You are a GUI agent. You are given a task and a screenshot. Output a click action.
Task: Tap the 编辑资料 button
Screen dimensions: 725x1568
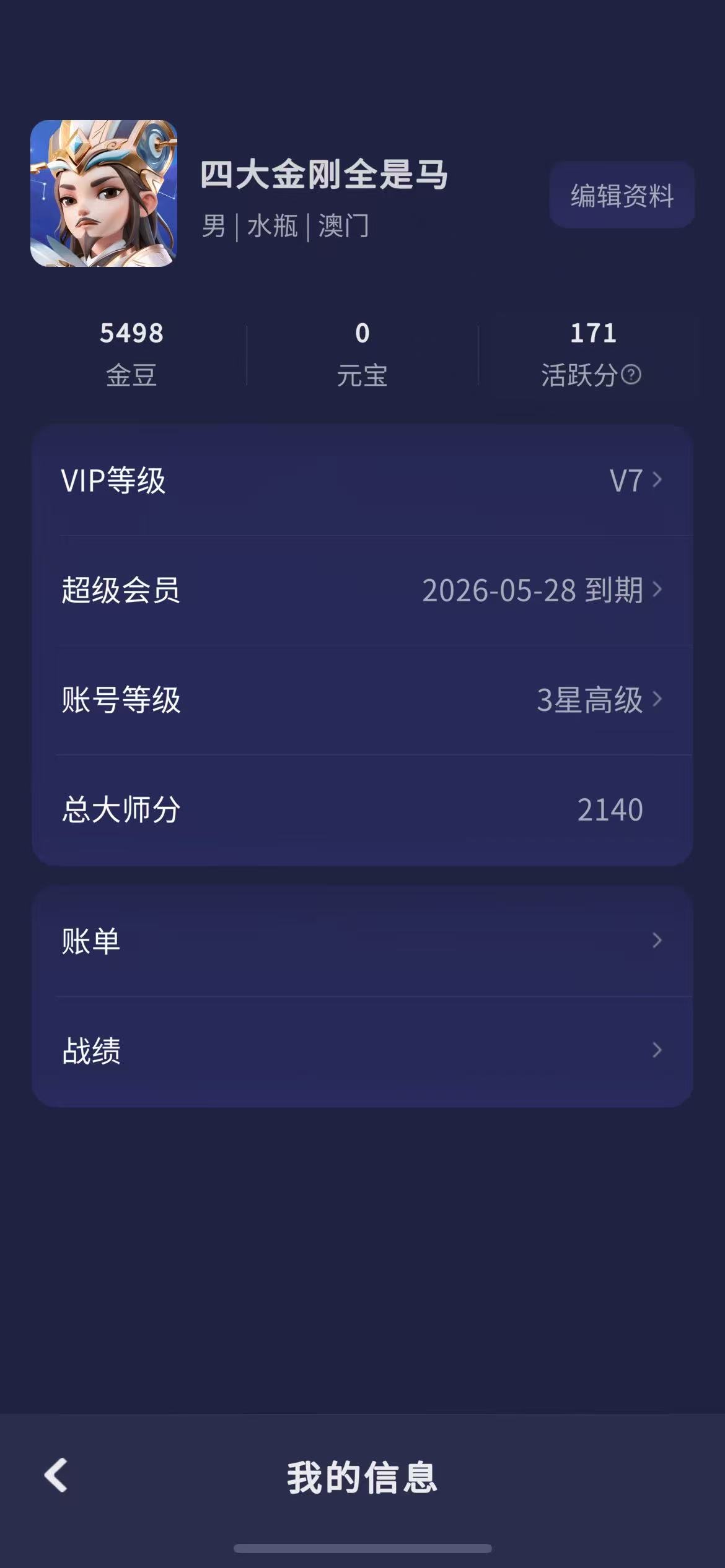(x=622, y=195)
